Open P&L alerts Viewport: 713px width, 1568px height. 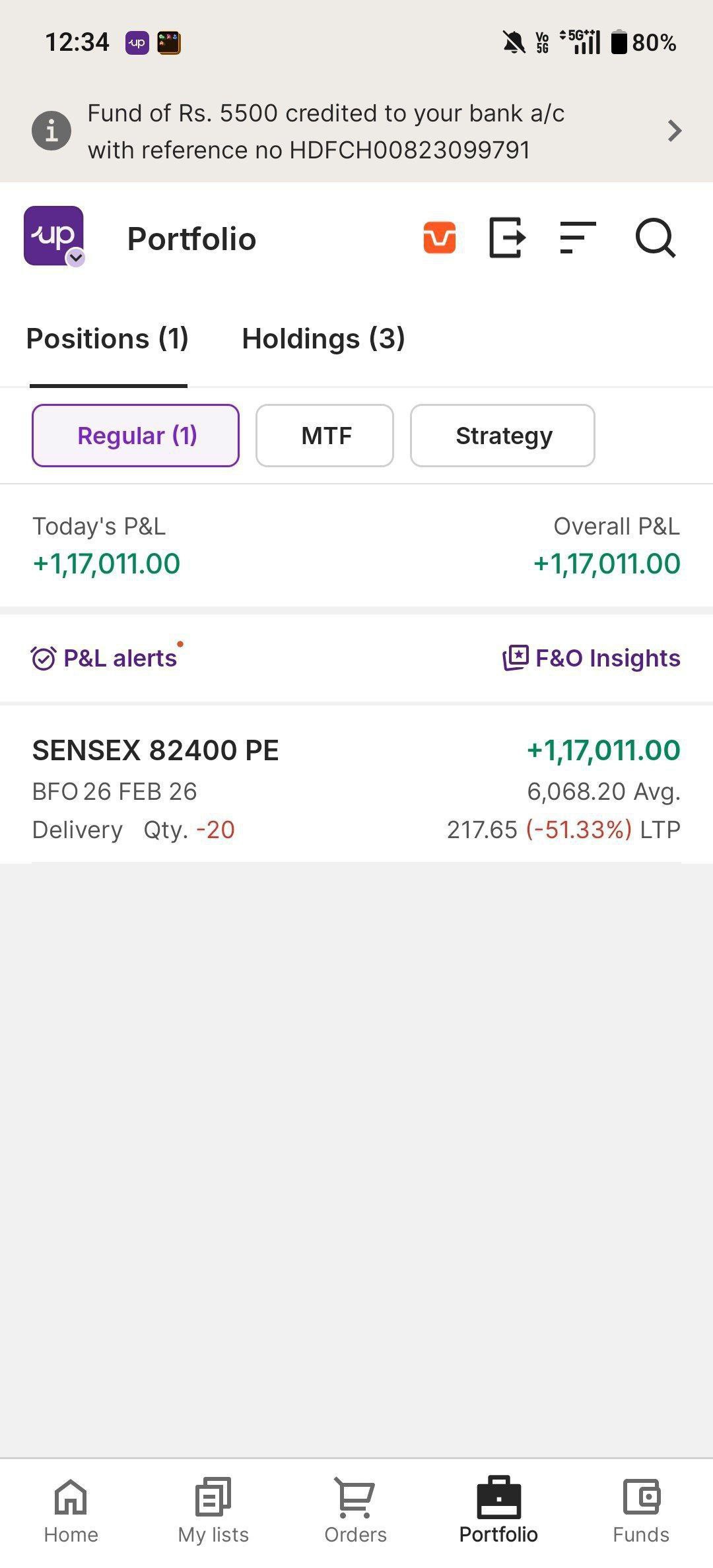point(106,658)
